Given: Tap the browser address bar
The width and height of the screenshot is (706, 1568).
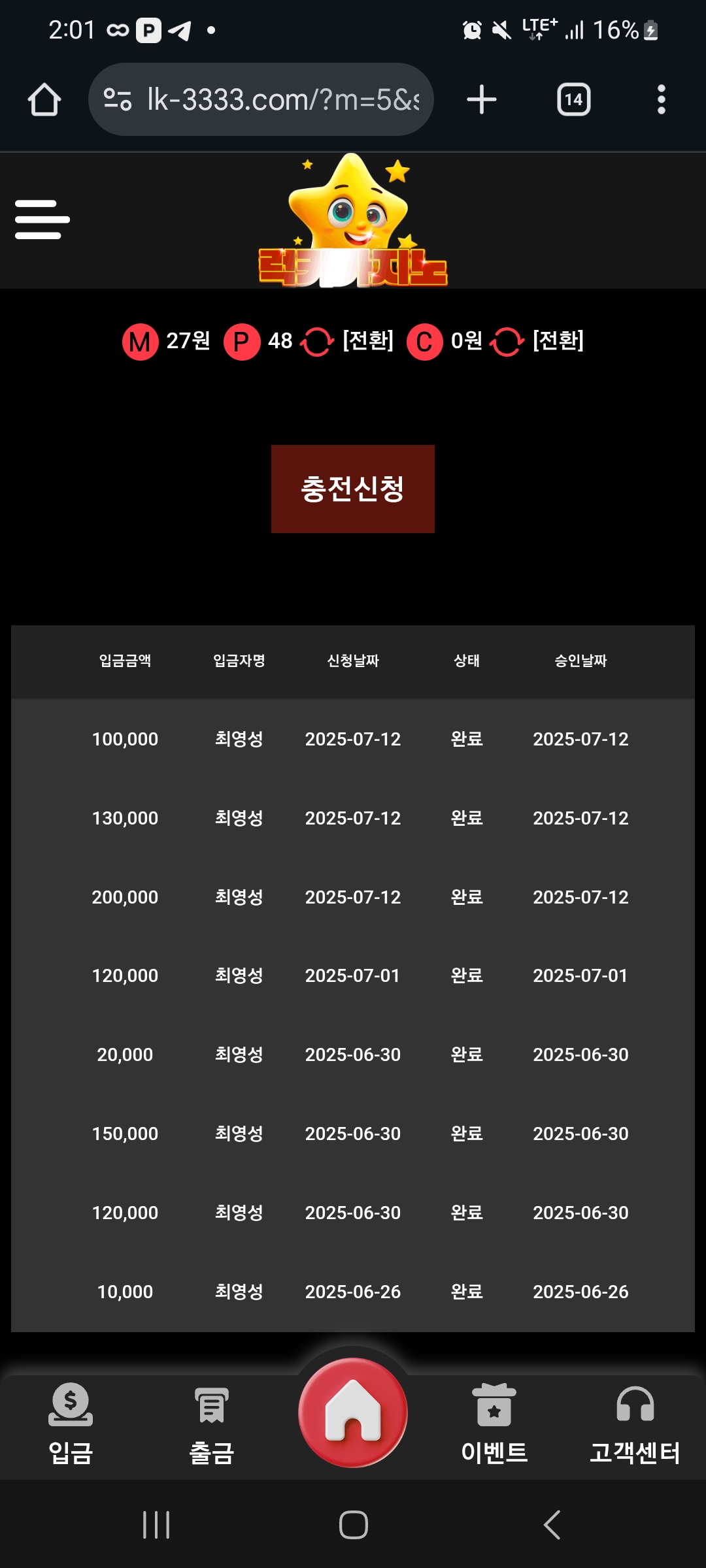Looking at the screenshot, I should 261,99.
